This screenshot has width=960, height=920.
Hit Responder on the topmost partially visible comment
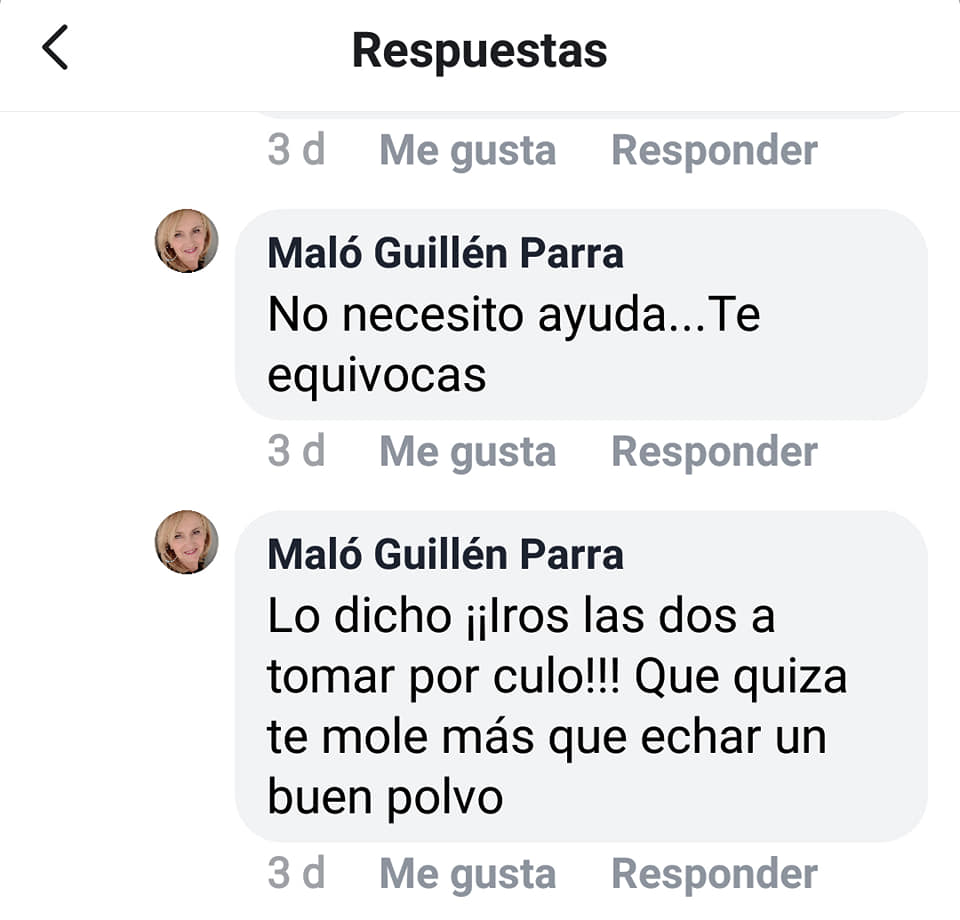point(714,151)
